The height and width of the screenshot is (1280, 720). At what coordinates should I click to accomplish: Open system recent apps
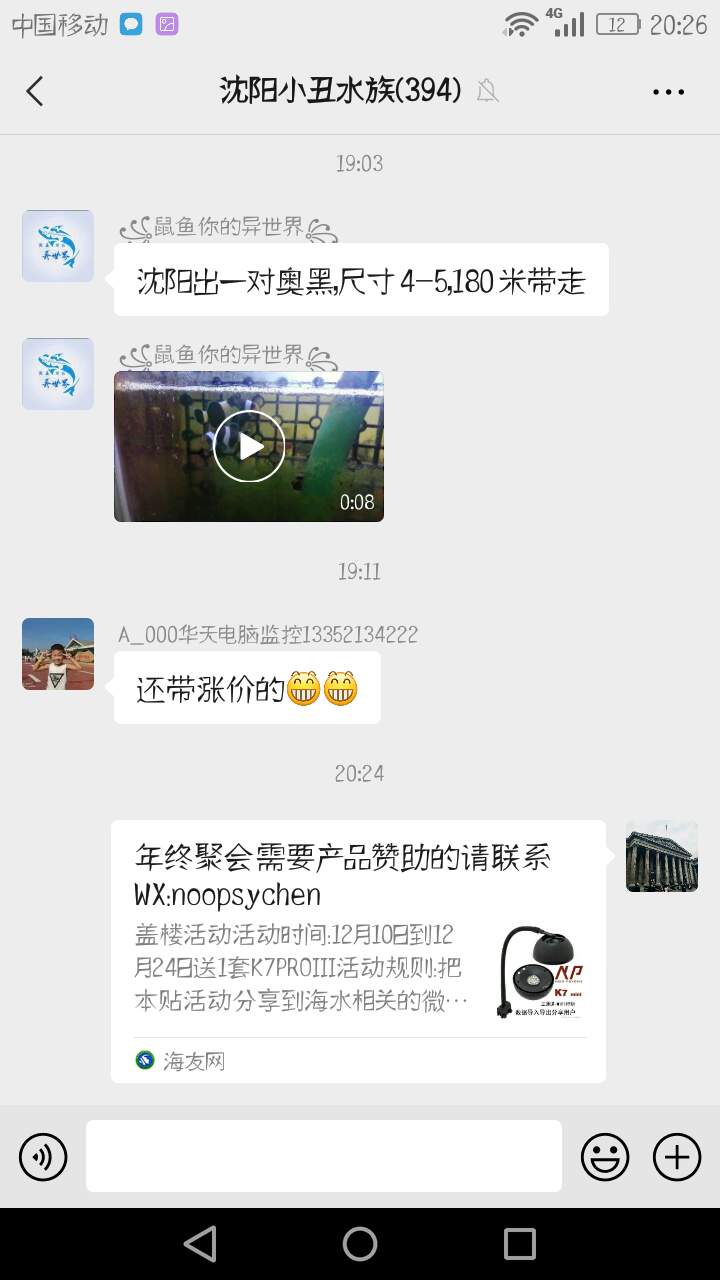pos(520,1244)
